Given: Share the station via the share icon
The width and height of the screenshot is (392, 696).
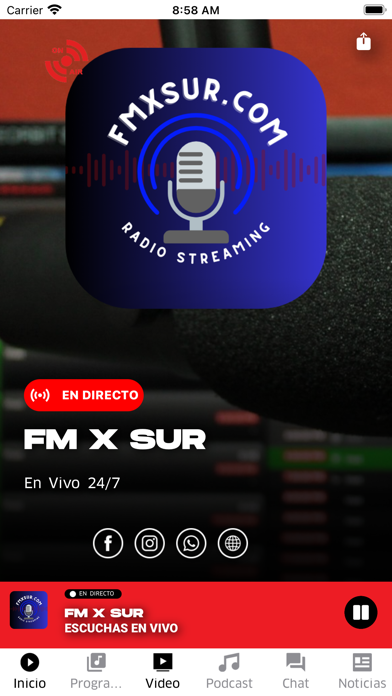Looking at the screenshot, I should (363, 41).
